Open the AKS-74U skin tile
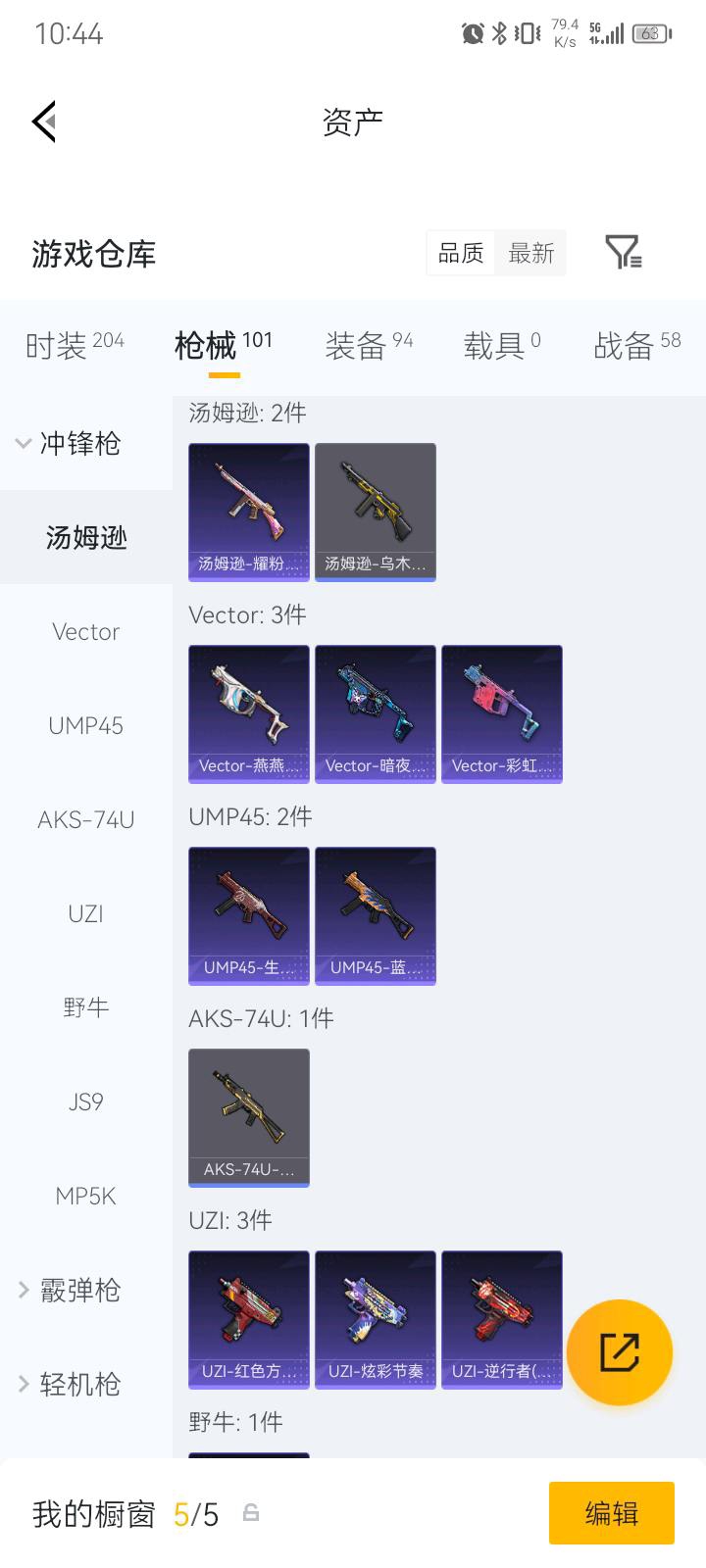This screenshot has width=706, height=1568. click(x=249, y=1117)
